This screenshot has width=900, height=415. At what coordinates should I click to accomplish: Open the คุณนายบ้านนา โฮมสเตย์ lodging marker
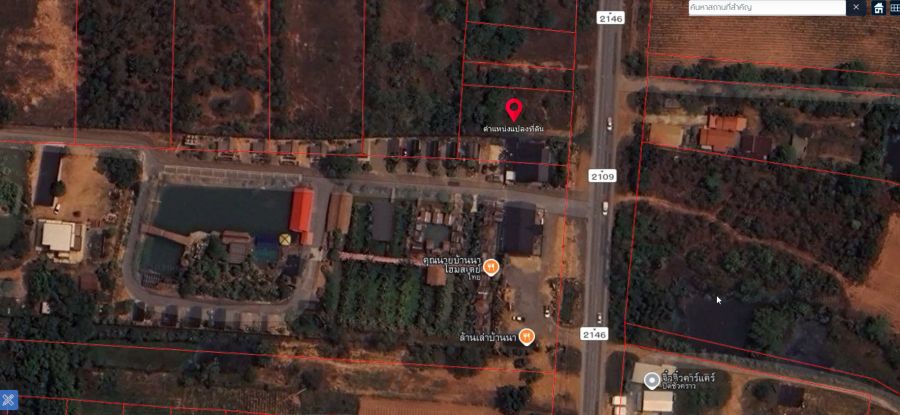491,265
